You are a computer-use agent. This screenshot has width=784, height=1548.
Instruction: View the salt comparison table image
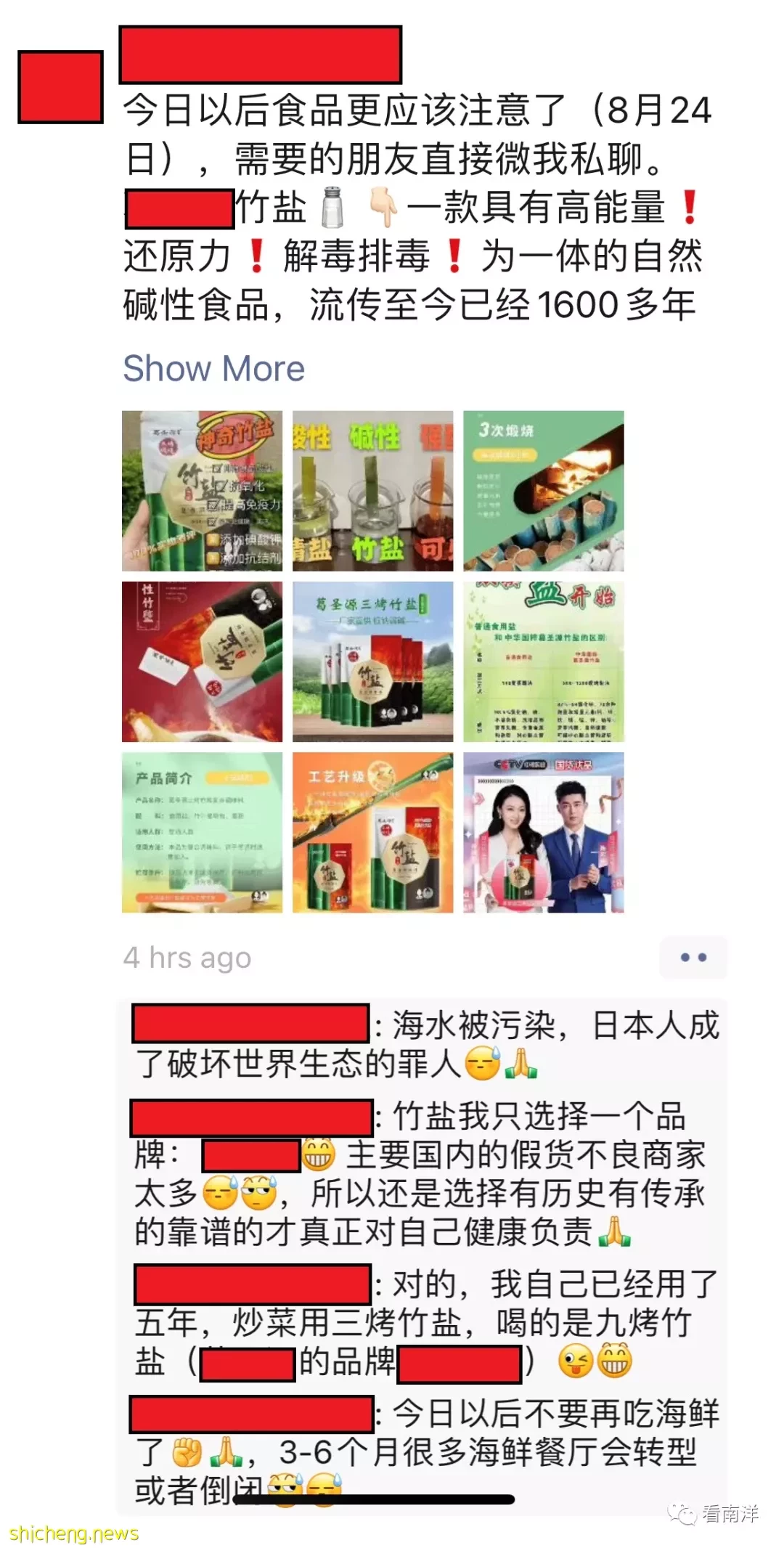pos(544,661)
